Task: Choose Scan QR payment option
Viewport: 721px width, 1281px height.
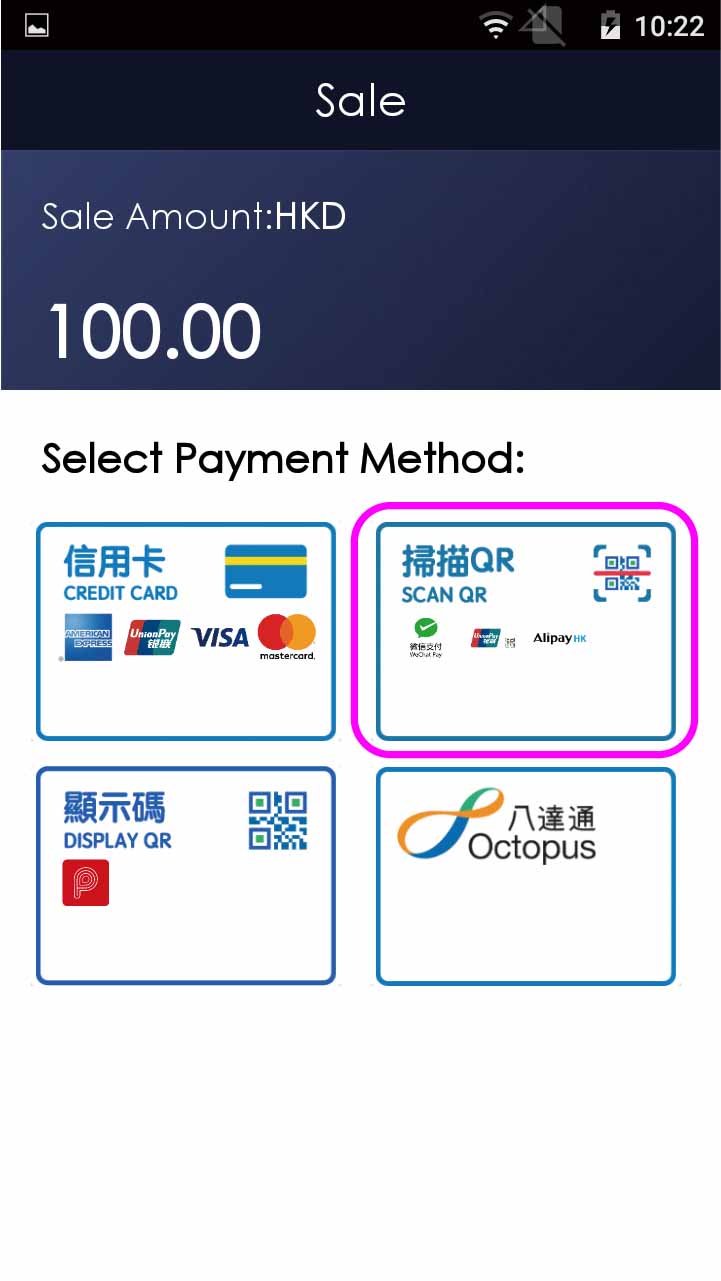Action: pyautogui.click(x=525, y=630)
